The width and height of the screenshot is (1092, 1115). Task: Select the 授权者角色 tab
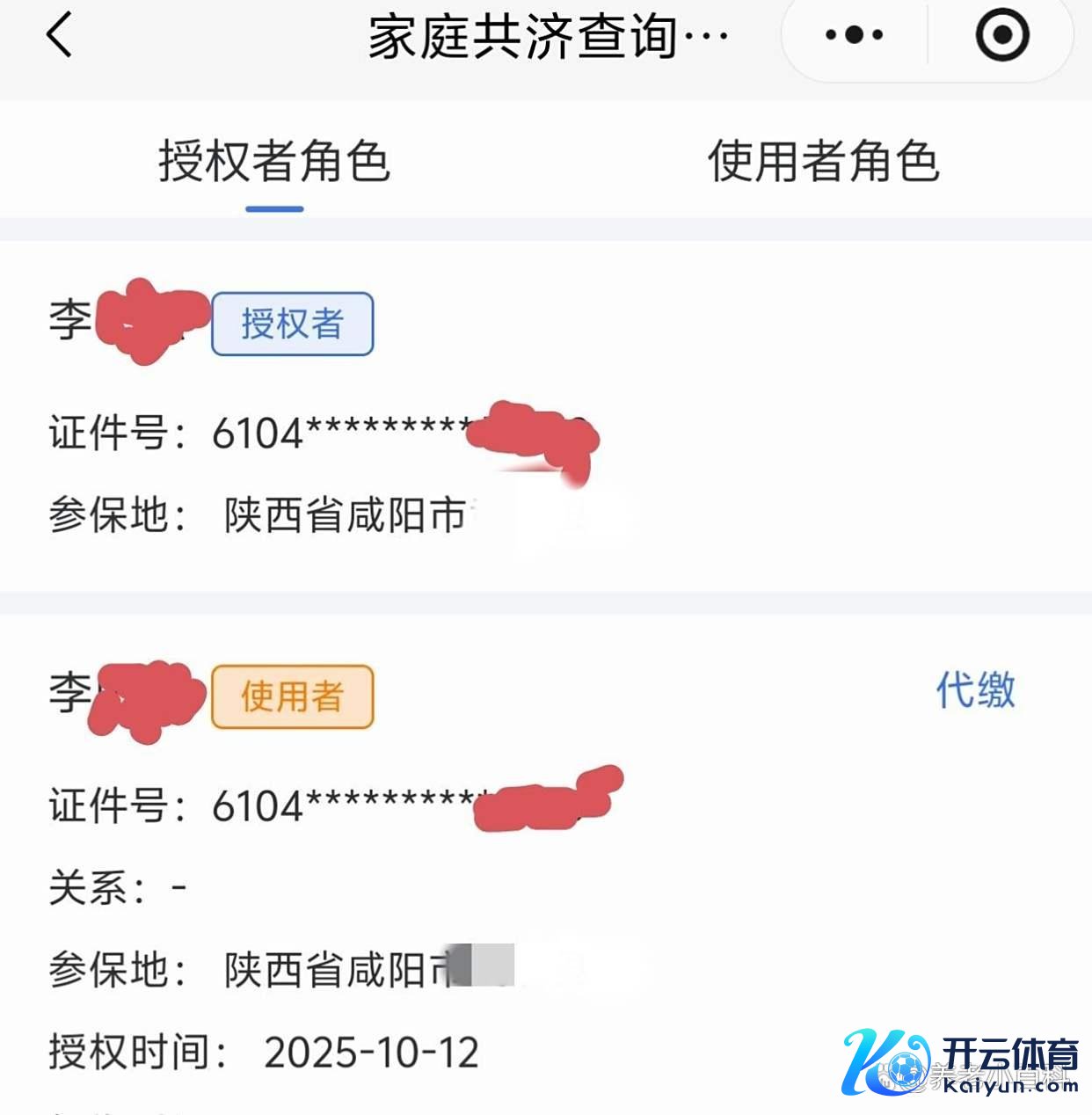(x=274, y=162)
